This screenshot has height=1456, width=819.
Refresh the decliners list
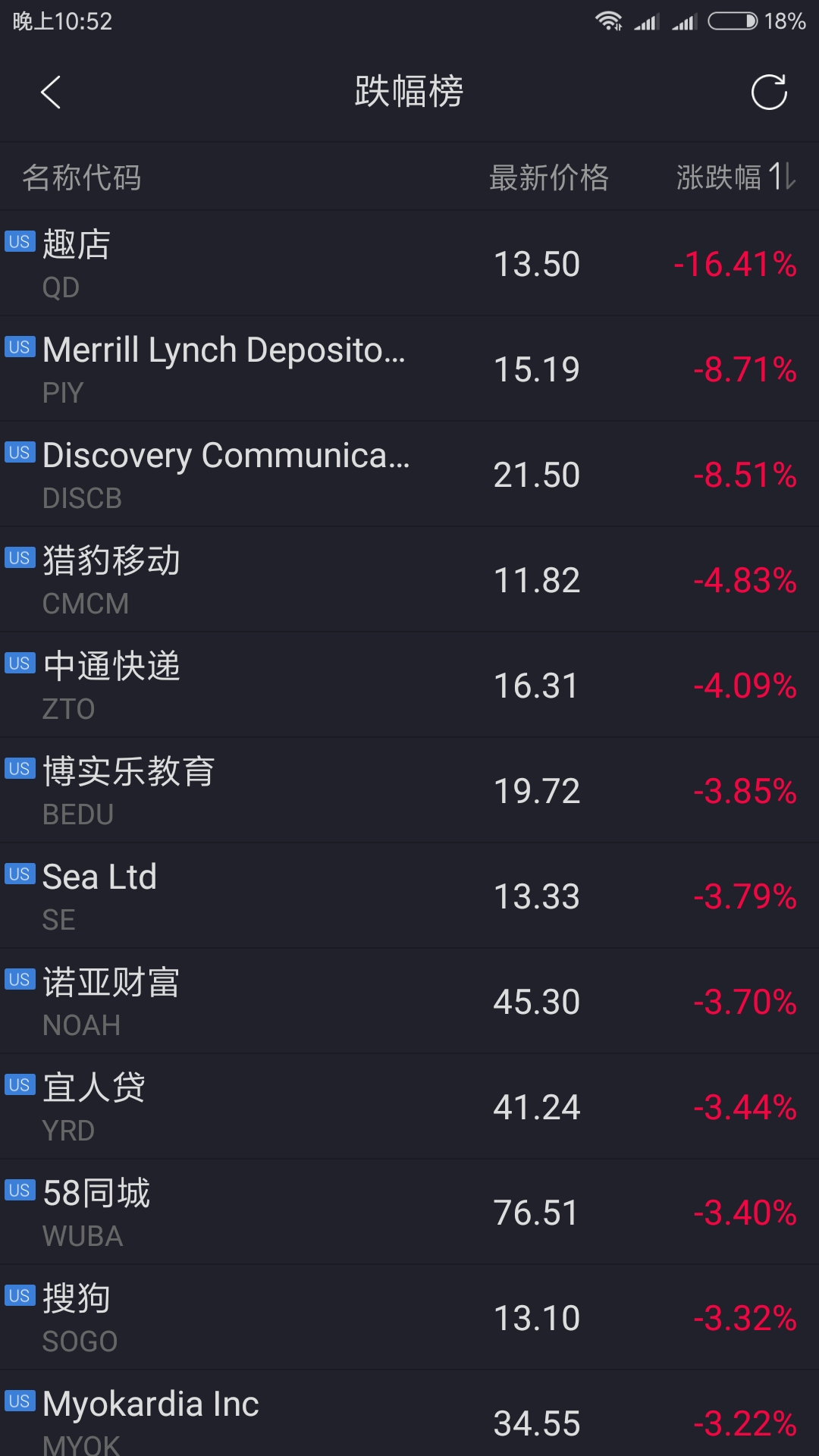[769, 93]
